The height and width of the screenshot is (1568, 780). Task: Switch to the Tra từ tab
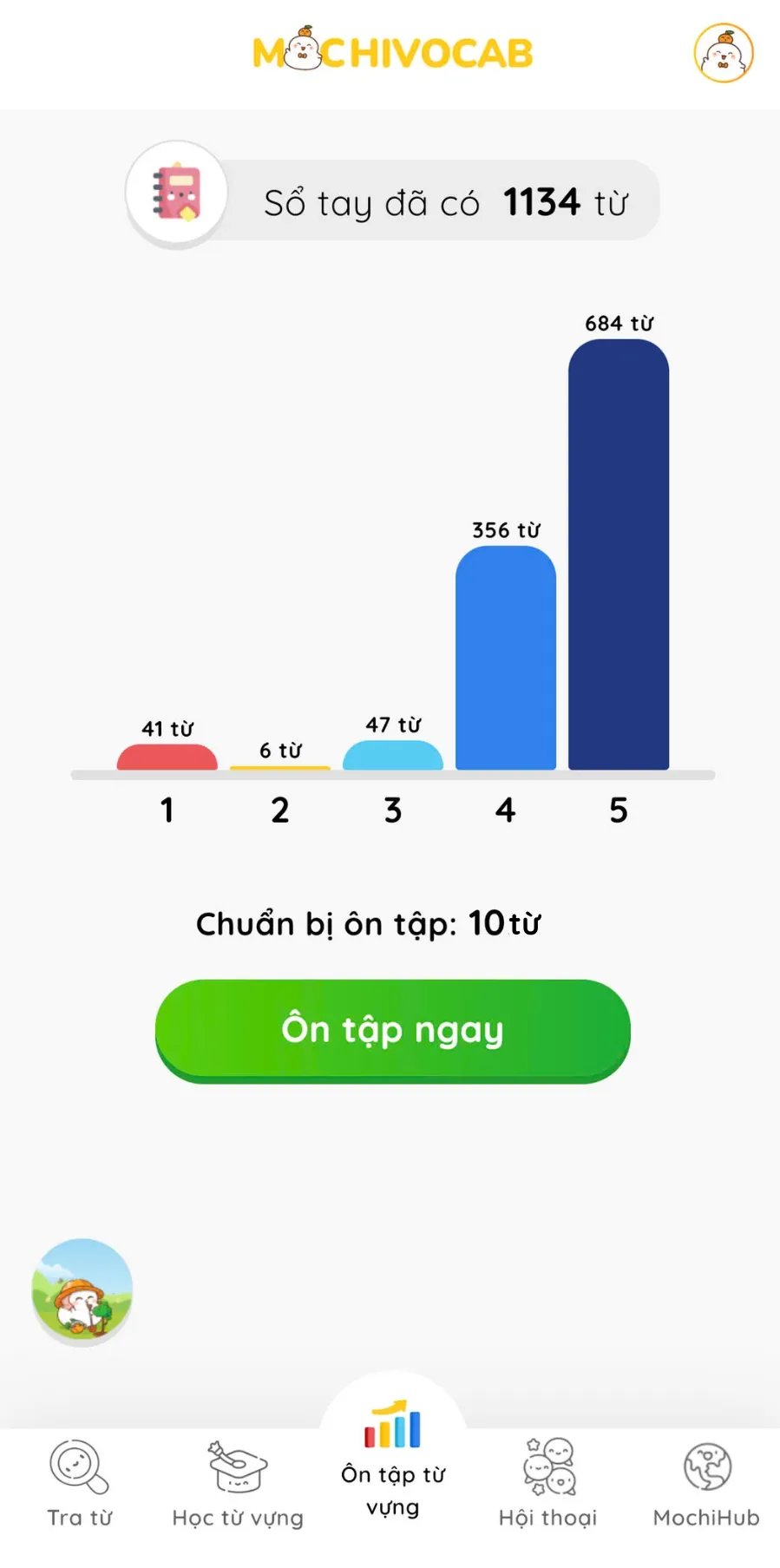[79, 1485]
